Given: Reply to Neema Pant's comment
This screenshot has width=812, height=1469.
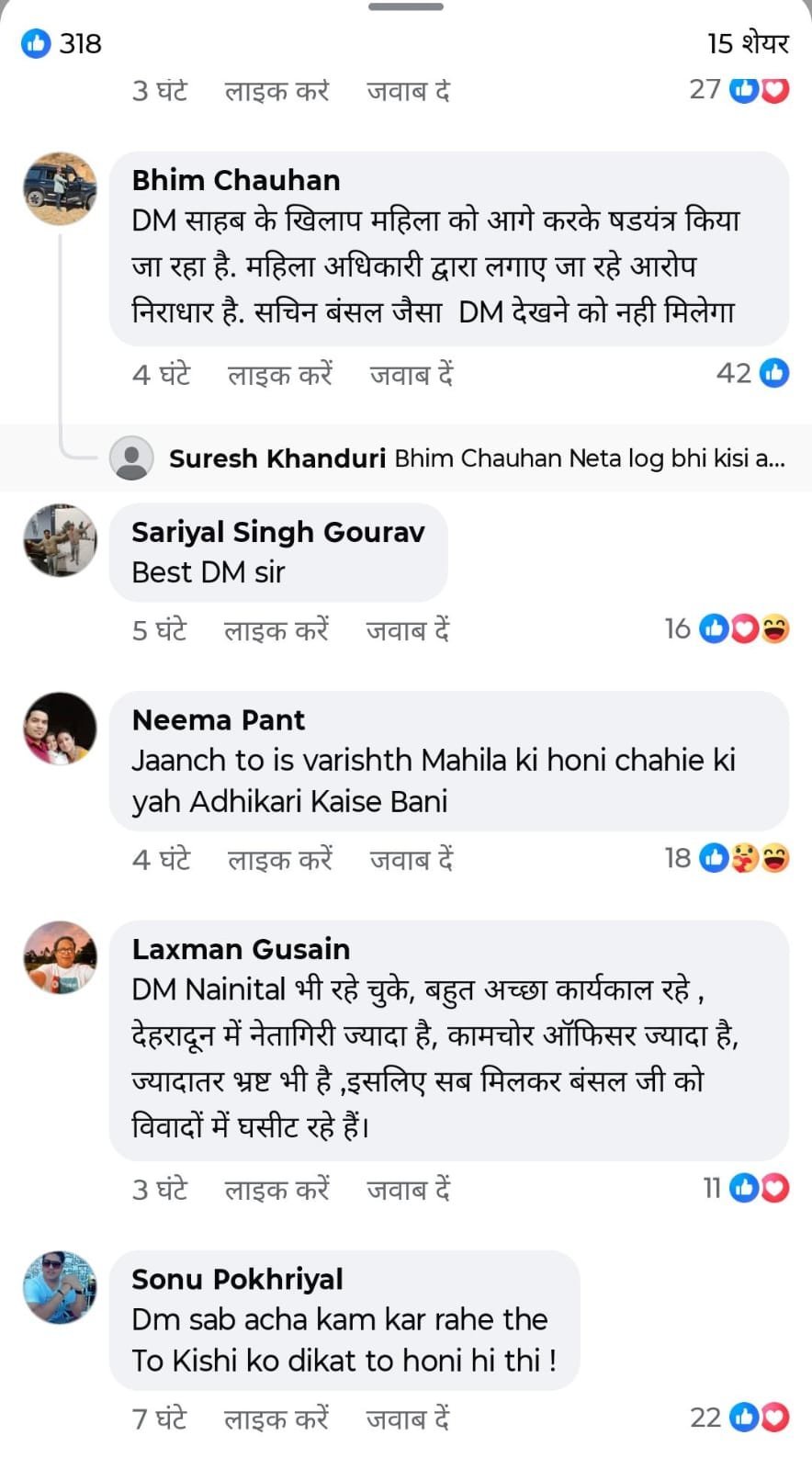Looking at the screenshot, I should coord(411,860).
